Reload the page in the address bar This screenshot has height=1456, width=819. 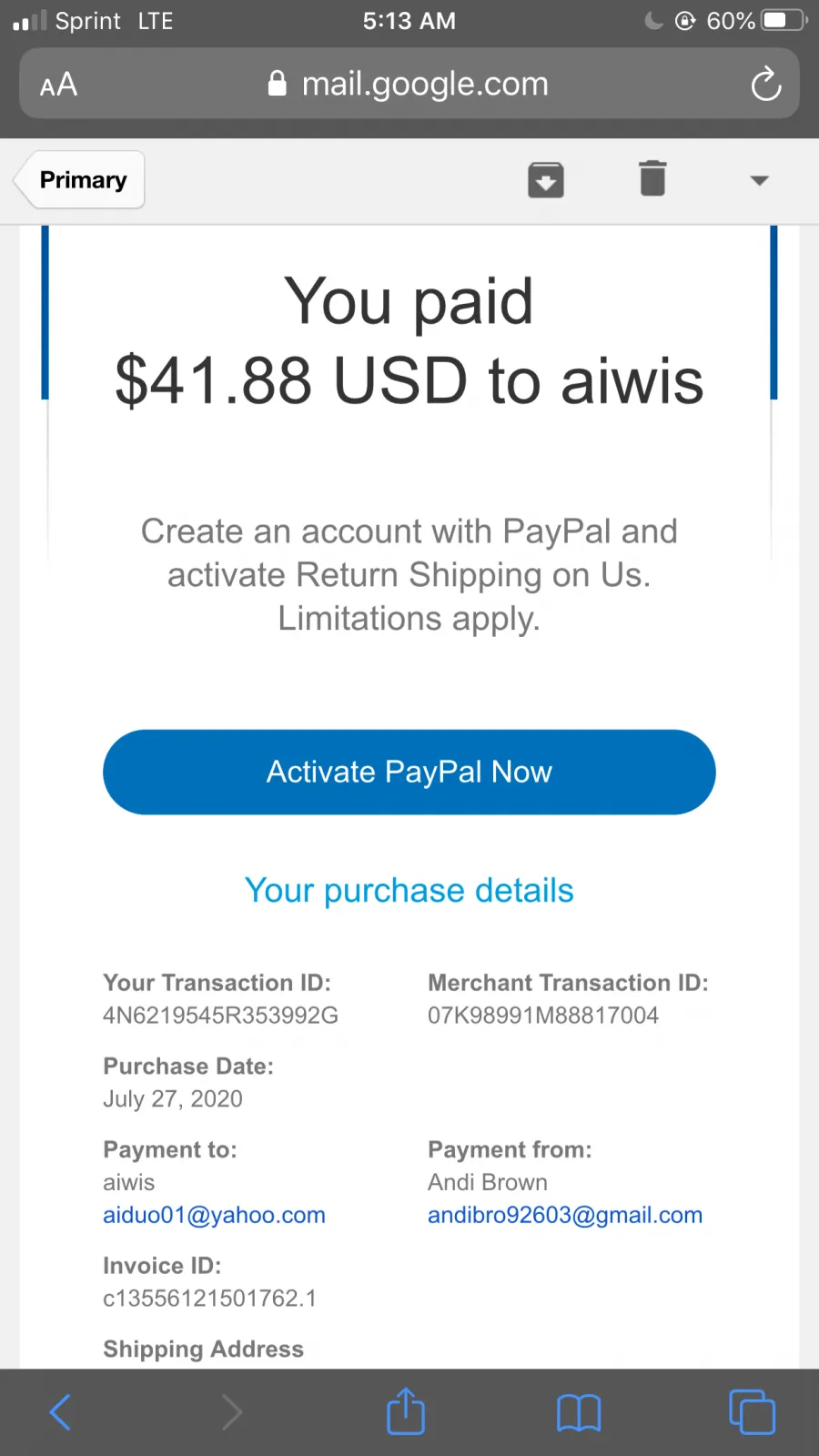coord(766,84)
